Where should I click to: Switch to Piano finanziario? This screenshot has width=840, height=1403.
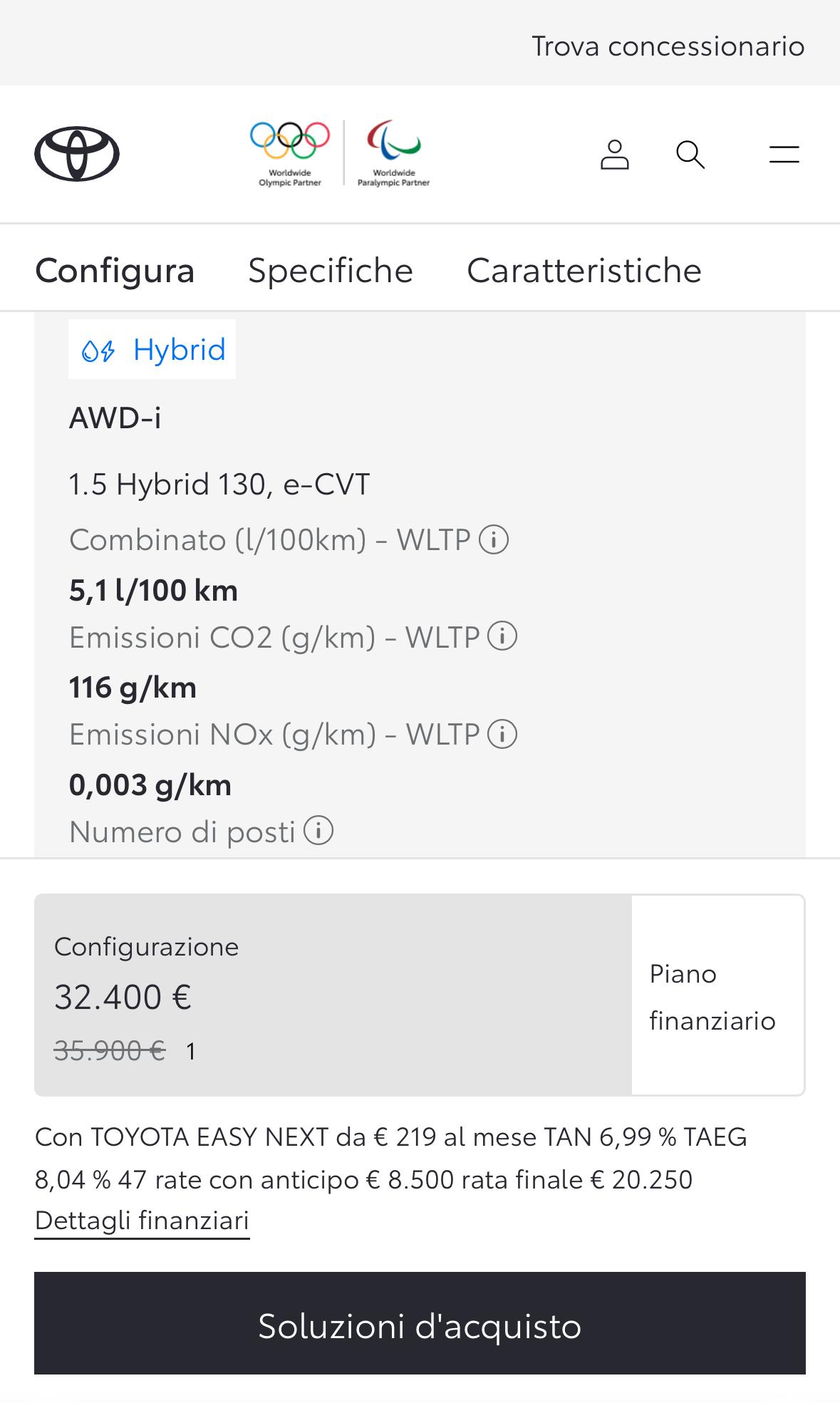718,995
